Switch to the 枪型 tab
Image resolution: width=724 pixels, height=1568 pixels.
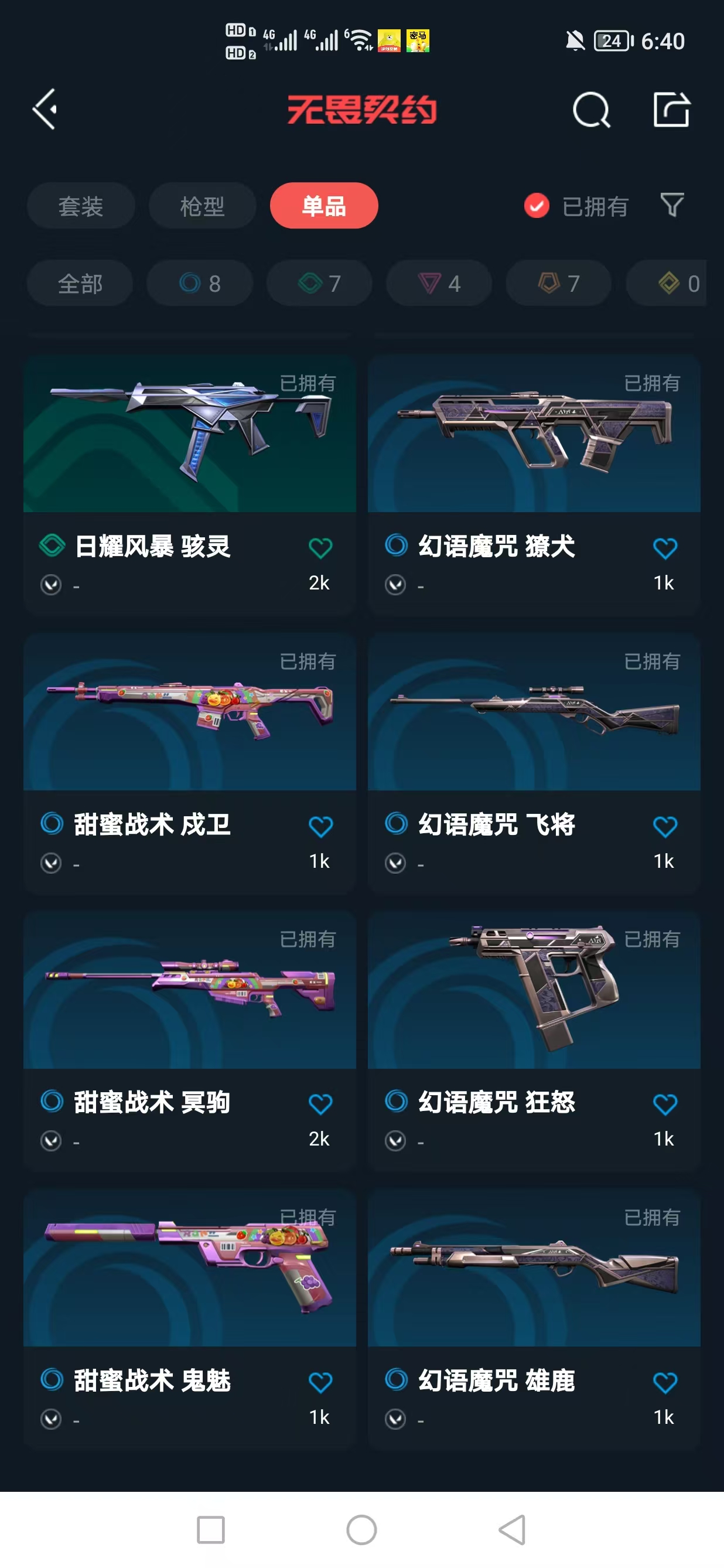click(203, 206)
